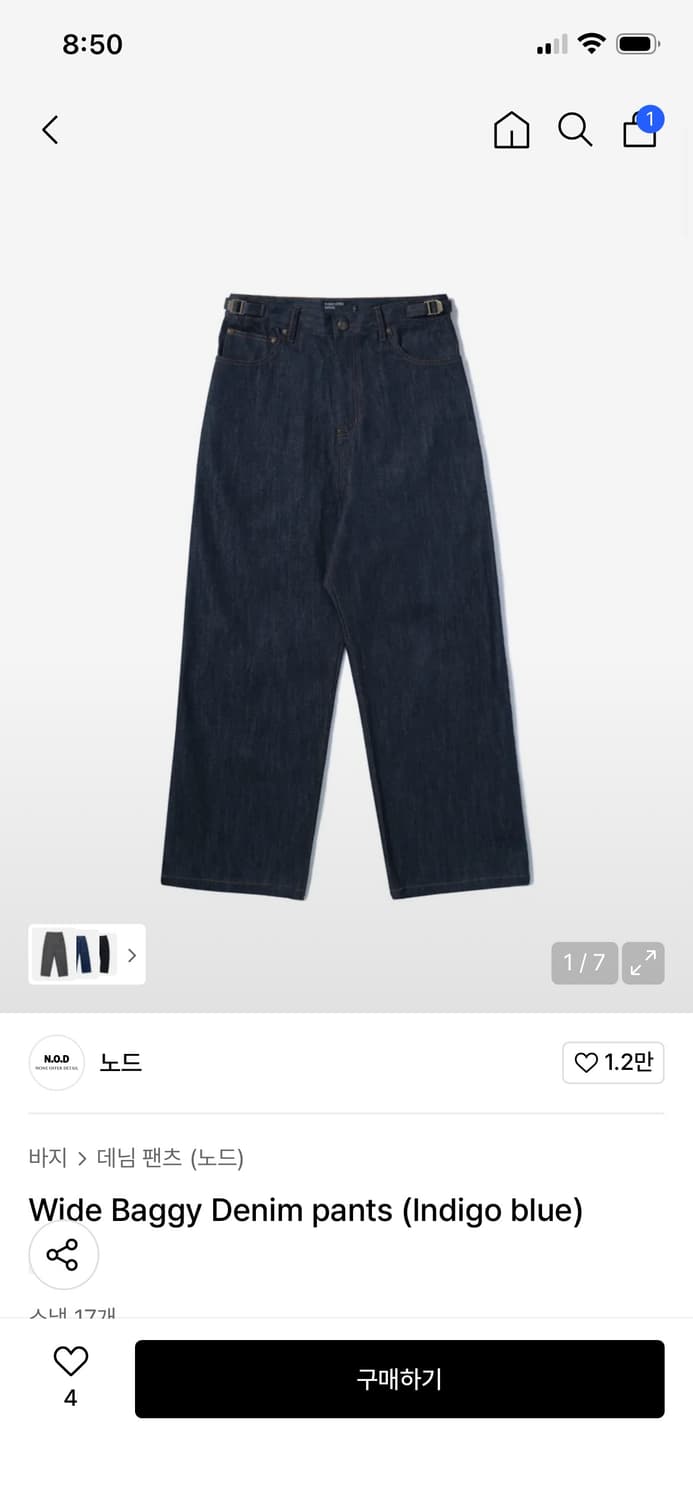
Task: Open search with the magnifier icon
Action: coord(575,130)
